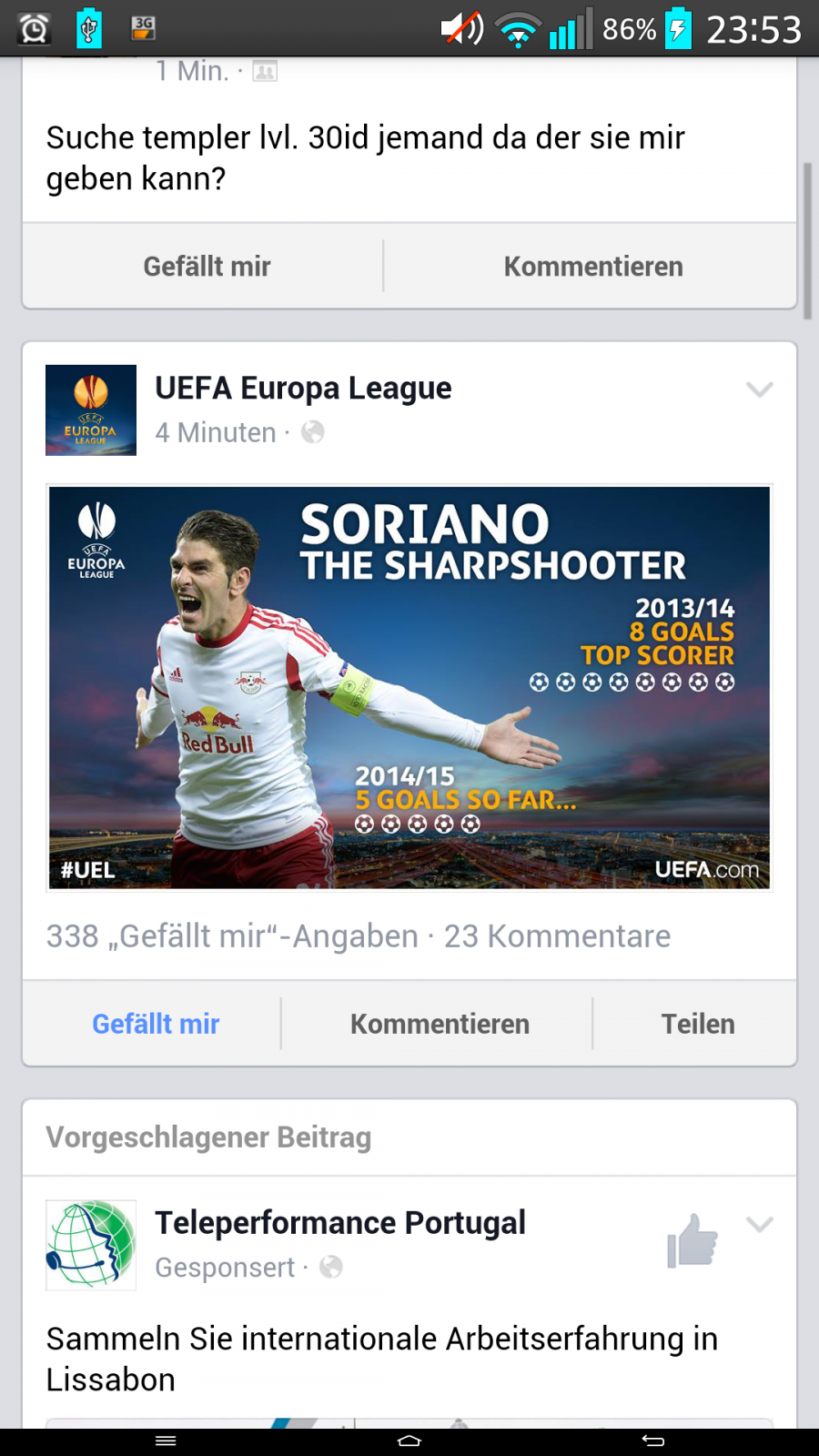
Task: Like the templer lvl. 30 post
Action: 207,267
